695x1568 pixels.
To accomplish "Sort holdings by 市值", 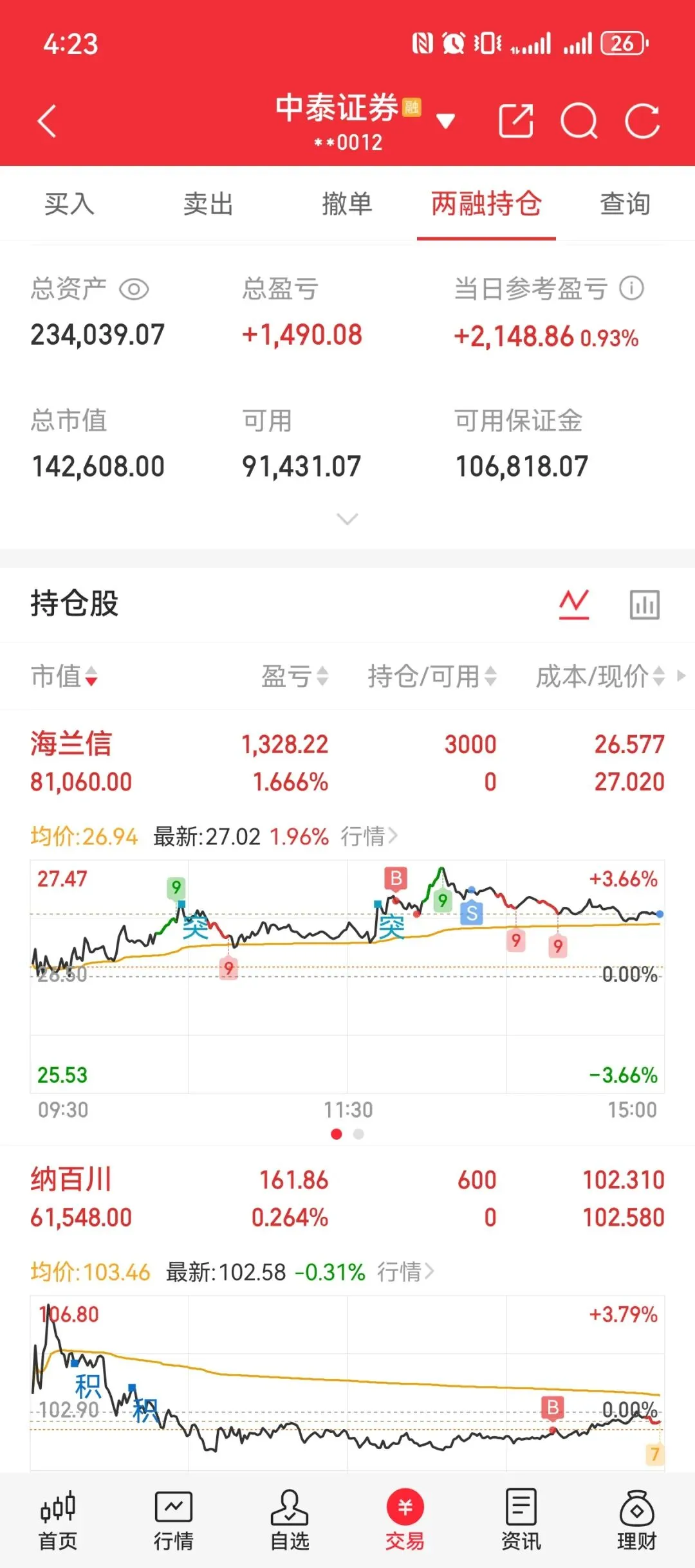I will tap(64, 677).
